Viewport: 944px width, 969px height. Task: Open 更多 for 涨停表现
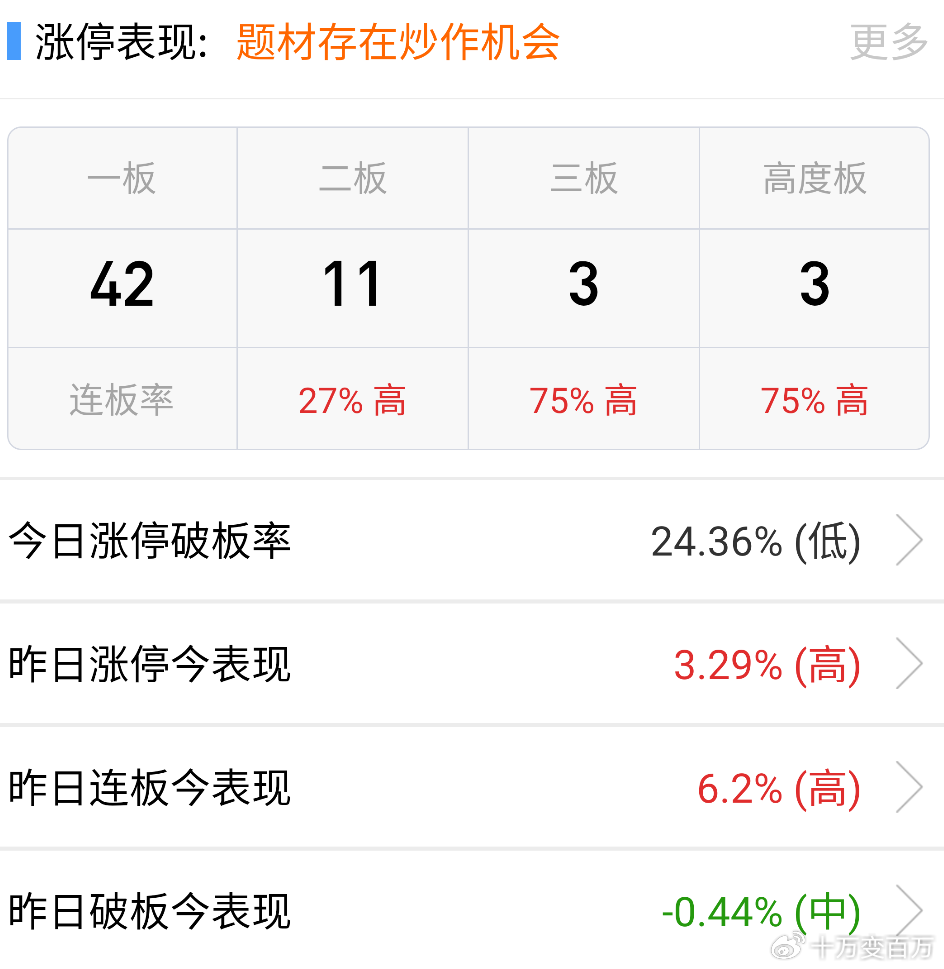point(888,42)
